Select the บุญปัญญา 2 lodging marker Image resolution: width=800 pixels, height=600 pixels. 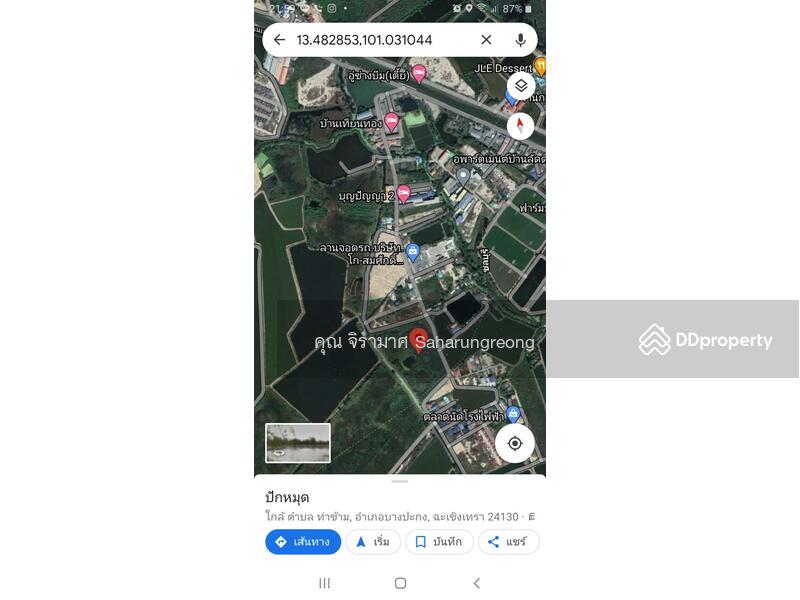pos(403,194)
